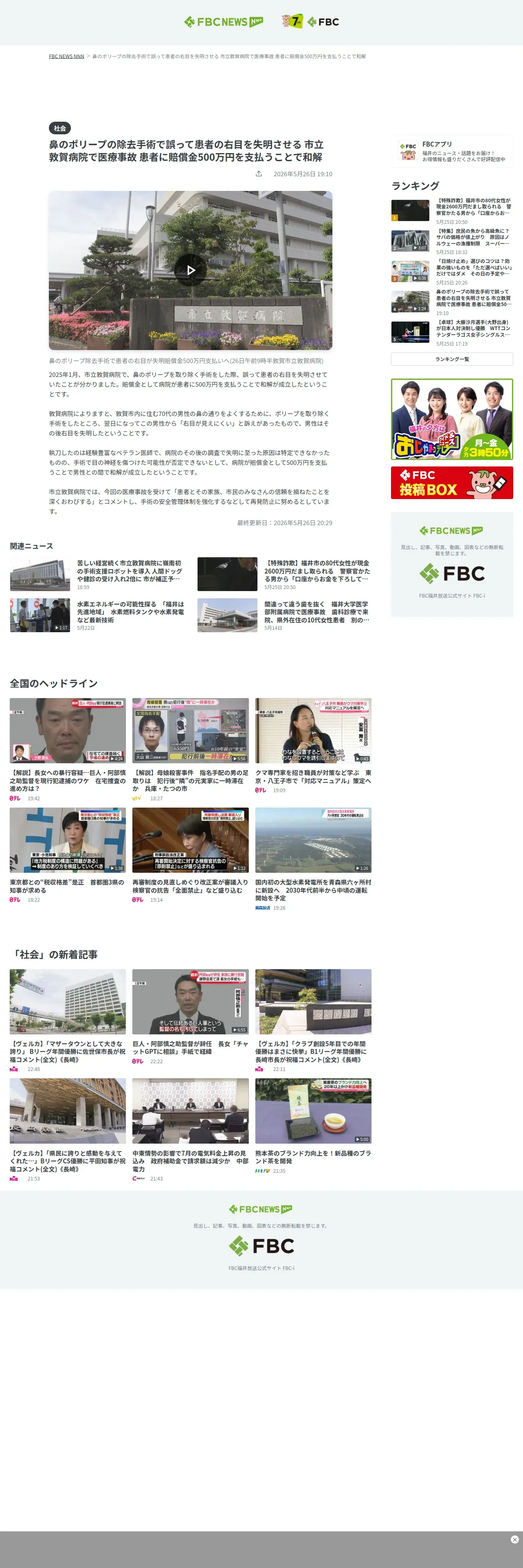Open ranking item about 80代女性 特殊詐欺
This screenshot has height=1568, width=523.
(x=452, y=210)
